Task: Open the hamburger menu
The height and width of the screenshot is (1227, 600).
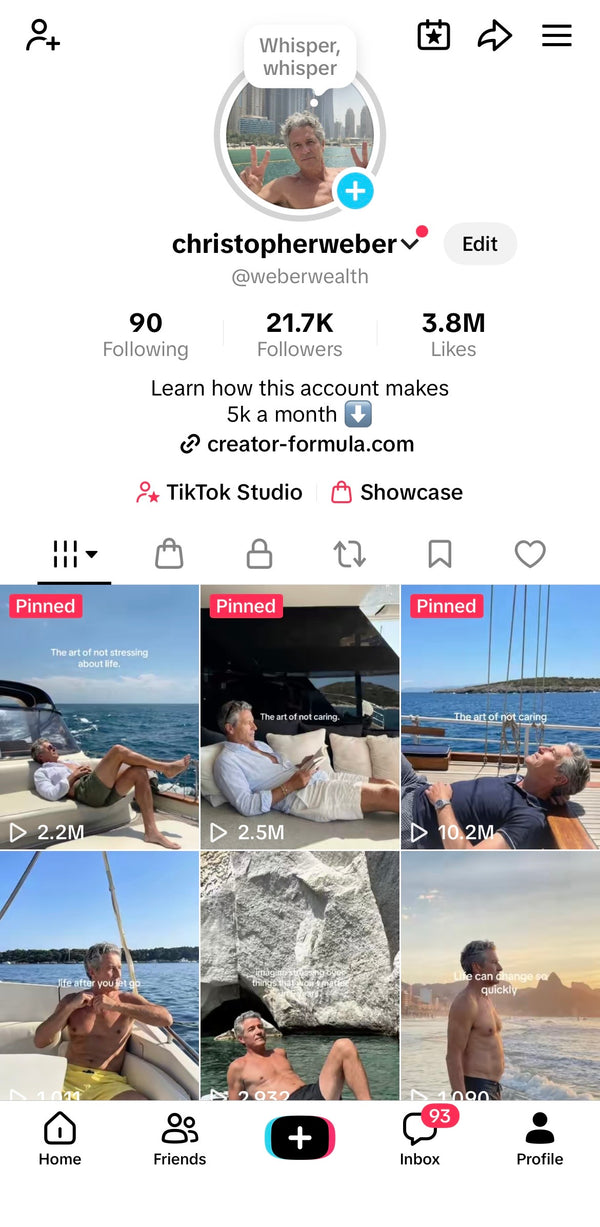Action: [x=556, y=36]
